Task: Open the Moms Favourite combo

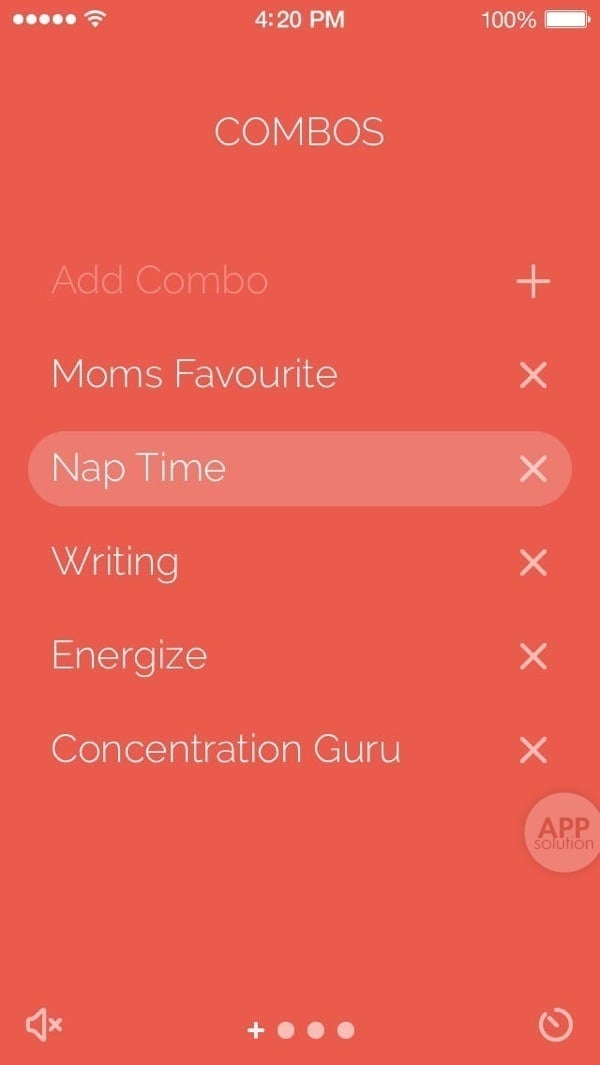Action: pos(194,375)
